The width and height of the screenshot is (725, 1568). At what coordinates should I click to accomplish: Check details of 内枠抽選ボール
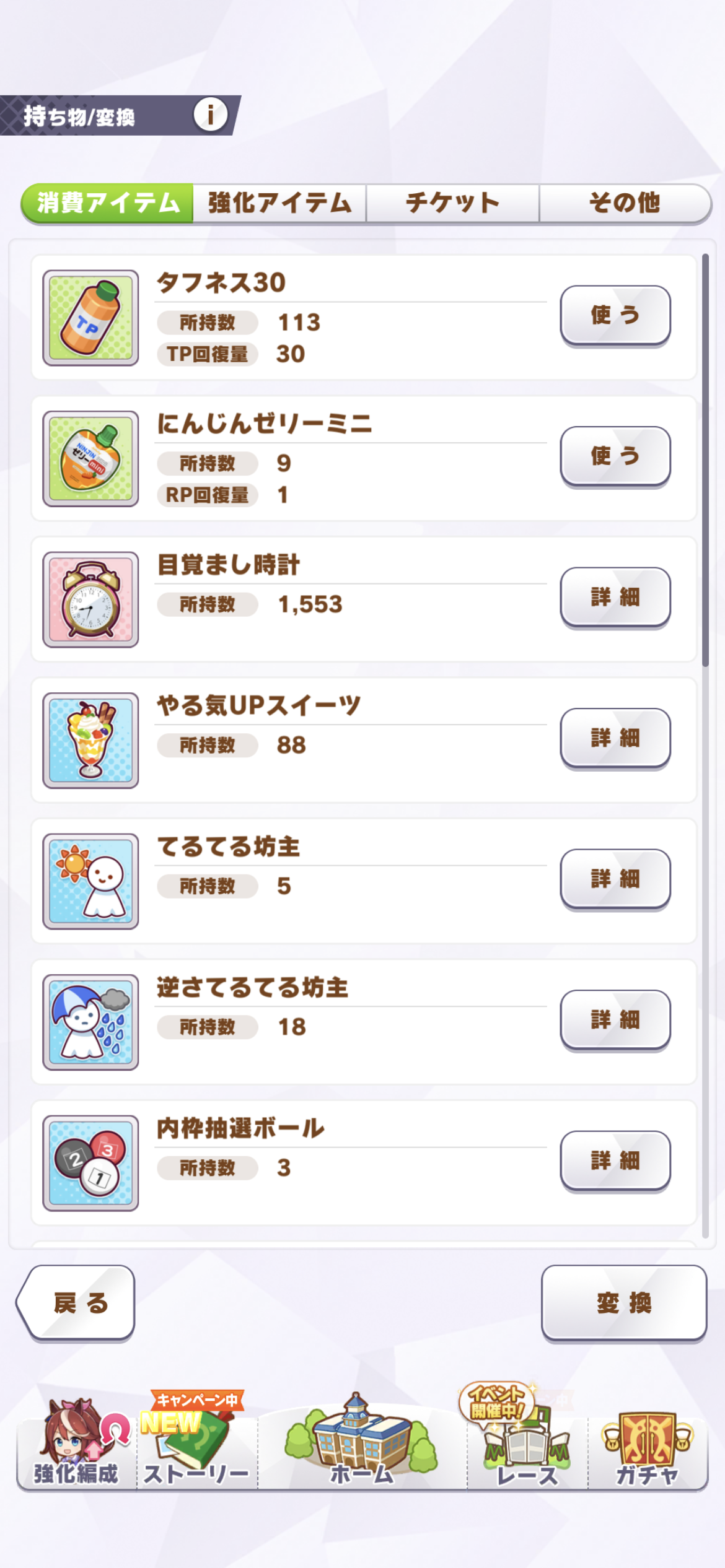pos(615,1161)
